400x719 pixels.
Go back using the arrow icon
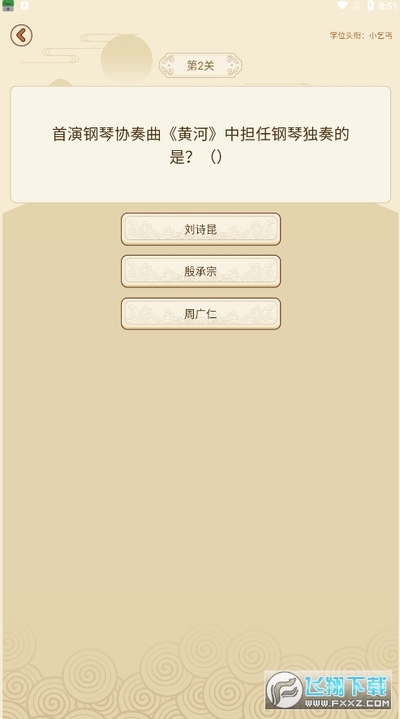pyautogui.click(x=21, y=35)
